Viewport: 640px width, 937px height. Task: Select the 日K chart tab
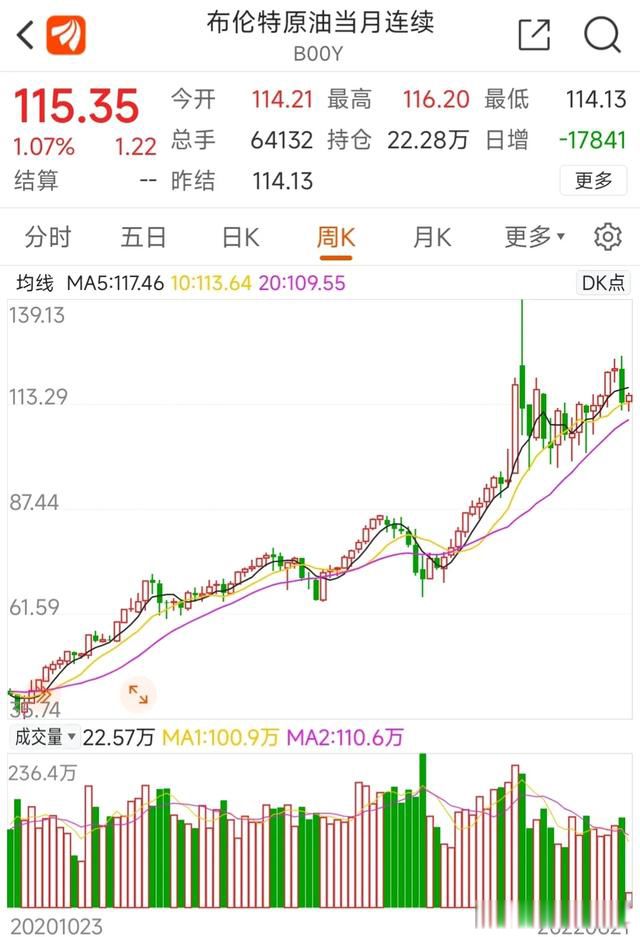(240, 237)
